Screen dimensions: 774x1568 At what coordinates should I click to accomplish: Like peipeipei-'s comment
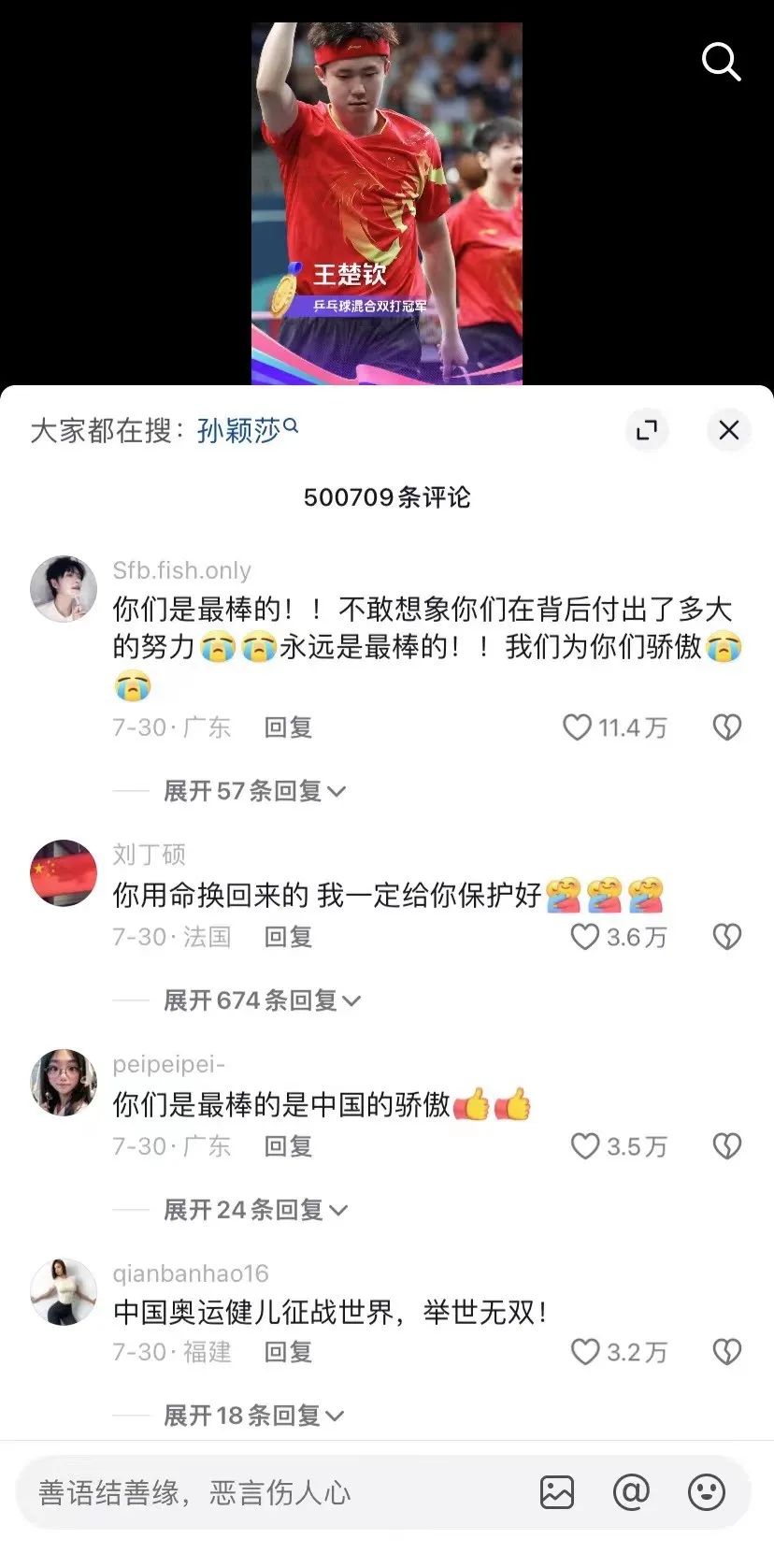pyautogui.click(x=585, y=1146)
